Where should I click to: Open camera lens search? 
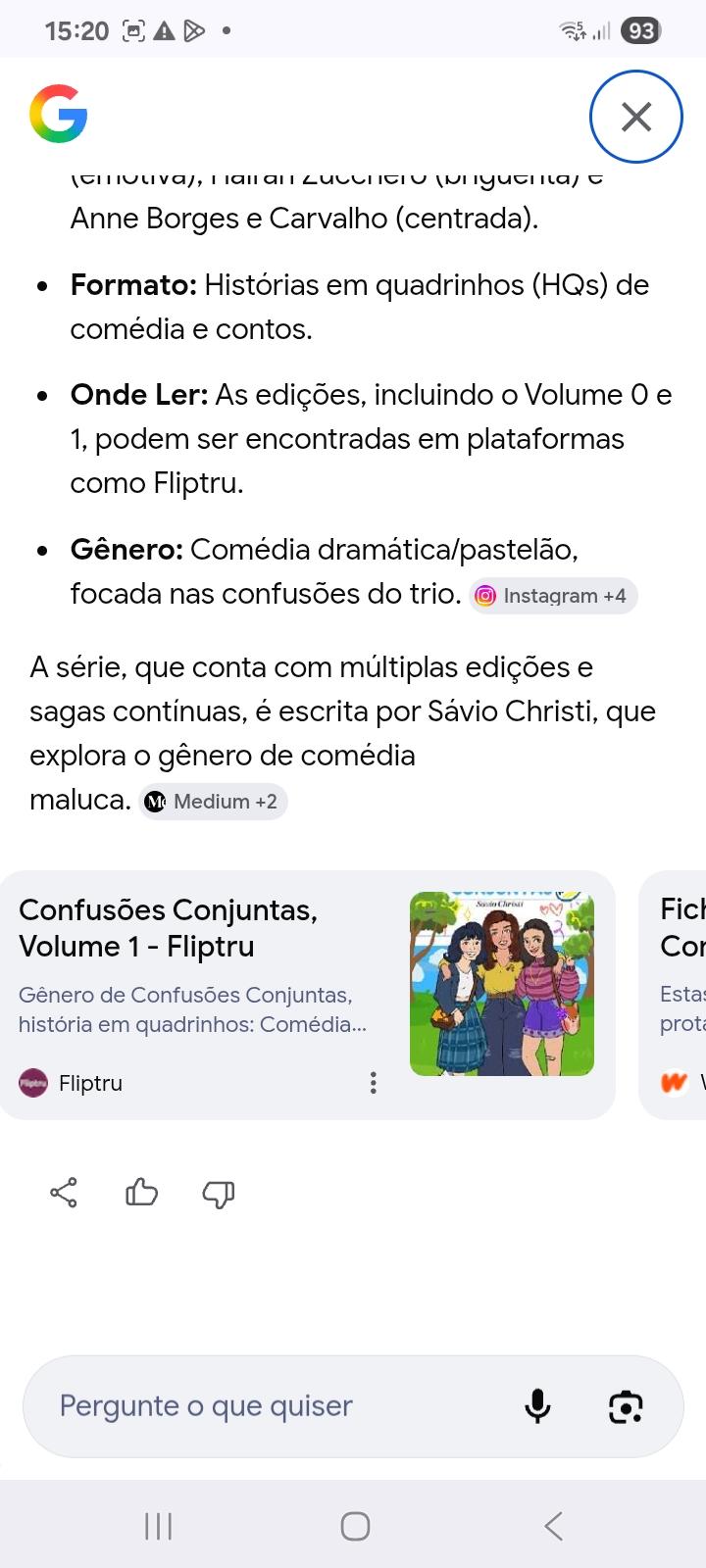(x=626, y=1406)
